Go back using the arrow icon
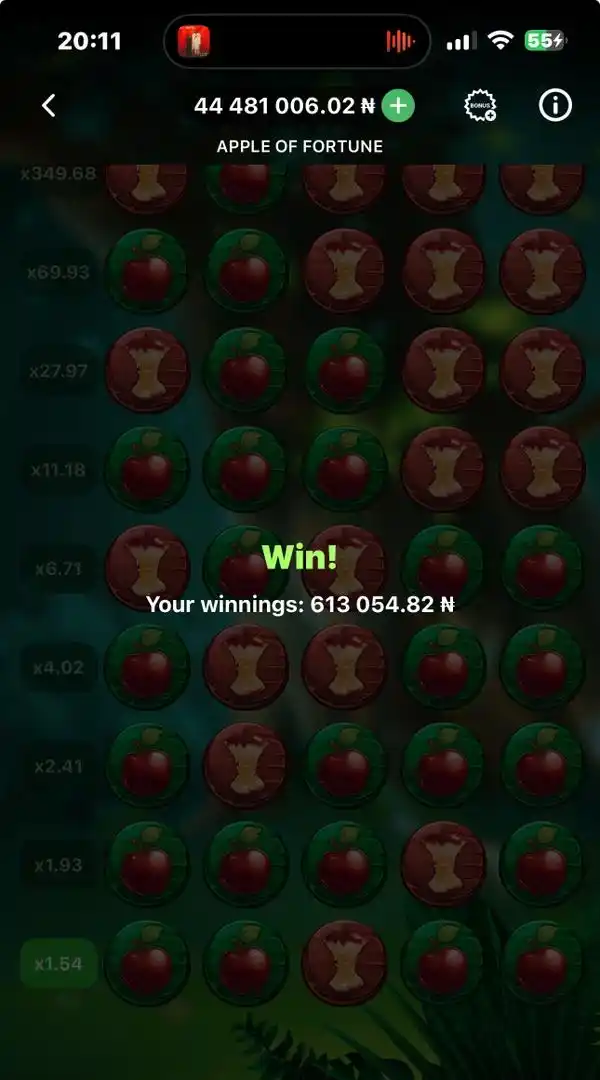600x1080 pixels. (x=49, y=105)
